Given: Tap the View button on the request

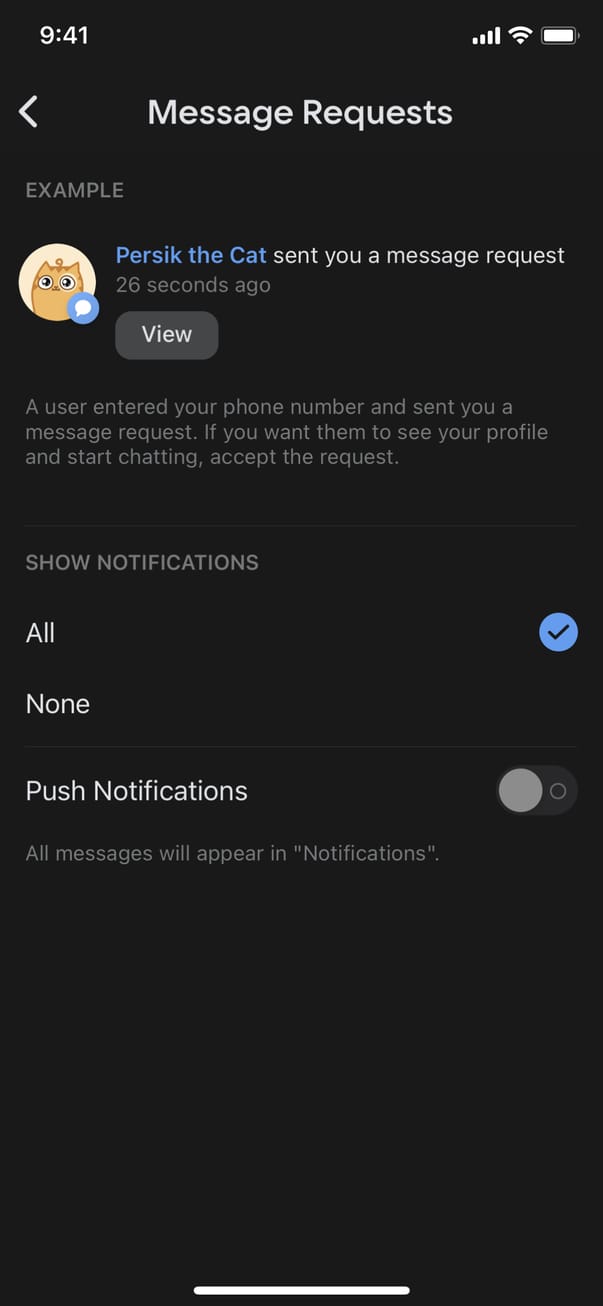Looking at the screenshot, I should tap(166, 335).
